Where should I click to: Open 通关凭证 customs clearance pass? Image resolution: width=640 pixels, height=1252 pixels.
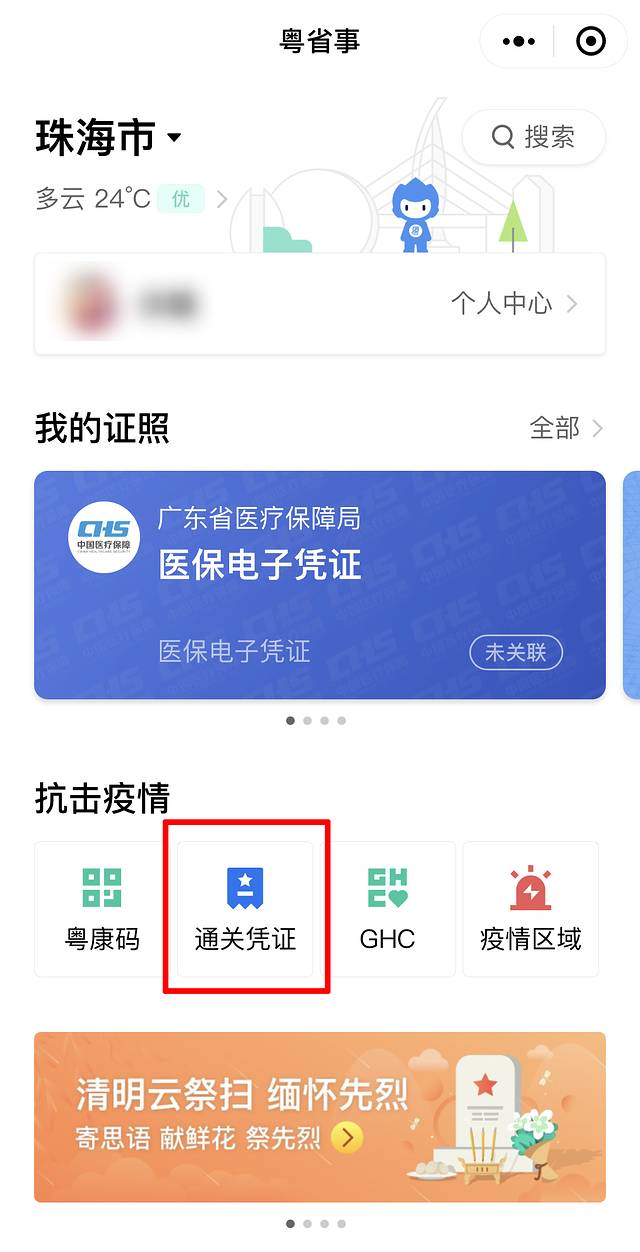point(246,909)
